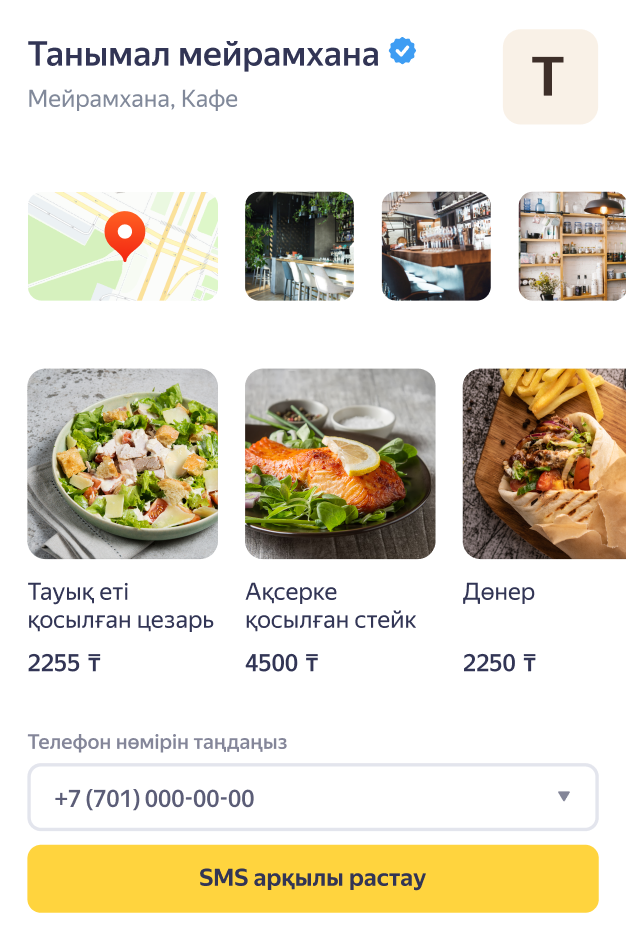
Task: Open the Танымал мейрамхана profile logo
Action: pyautogui.click(x=549, y=77)
